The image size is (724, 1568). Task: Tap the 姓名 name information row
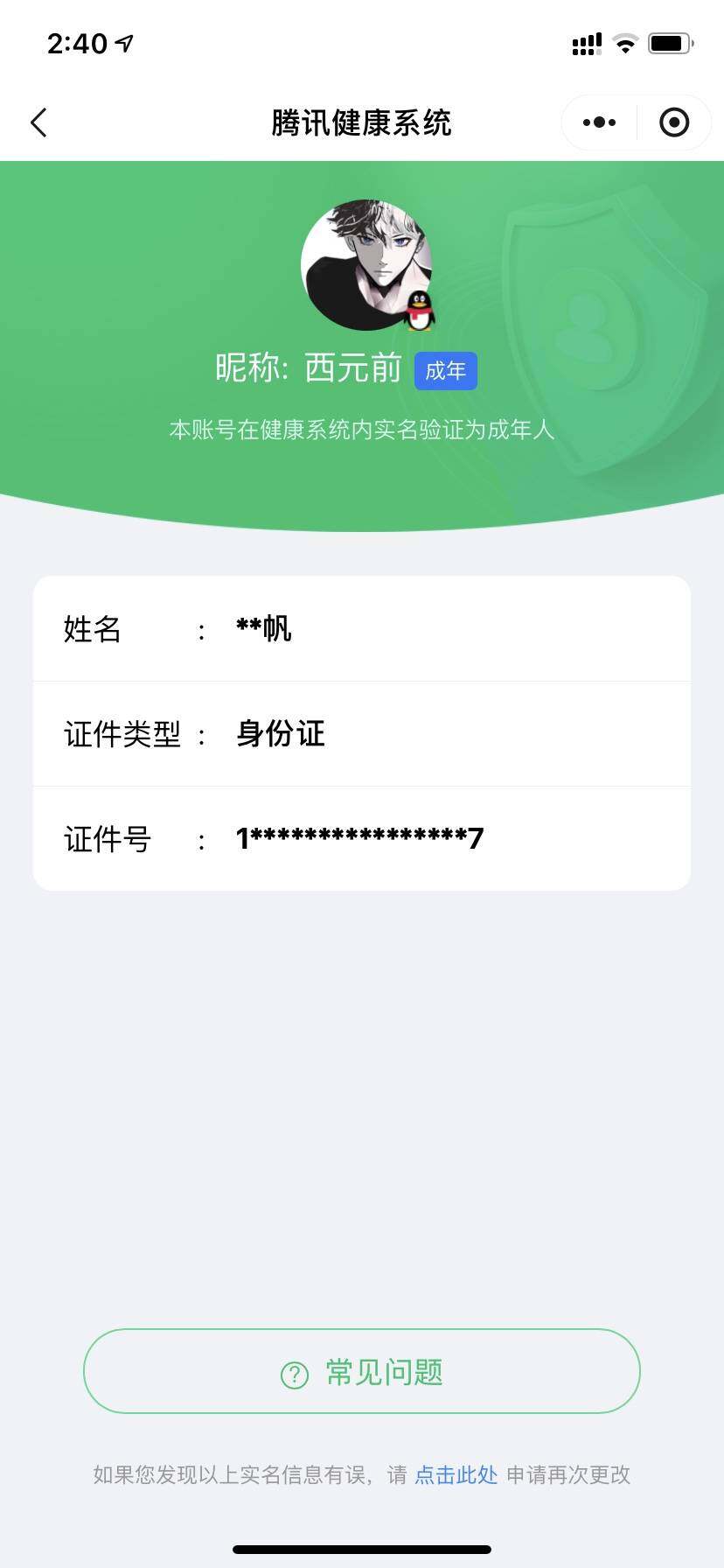point(362,628)
